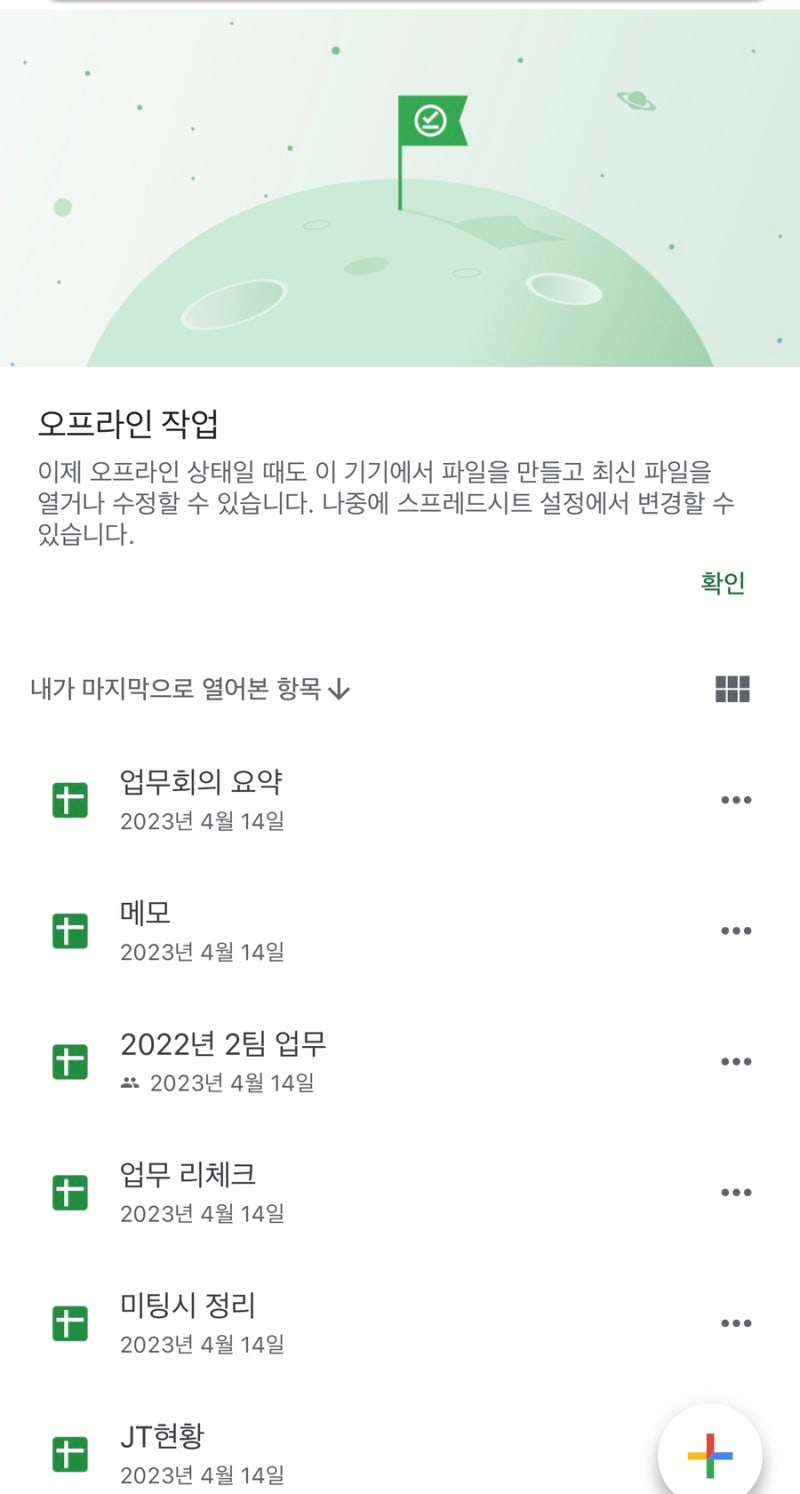The width and height of the screenshot is (800, 1494).
Task: Open the JT현황 spreadsheet icon
Action: click(x=68, y=1452)
